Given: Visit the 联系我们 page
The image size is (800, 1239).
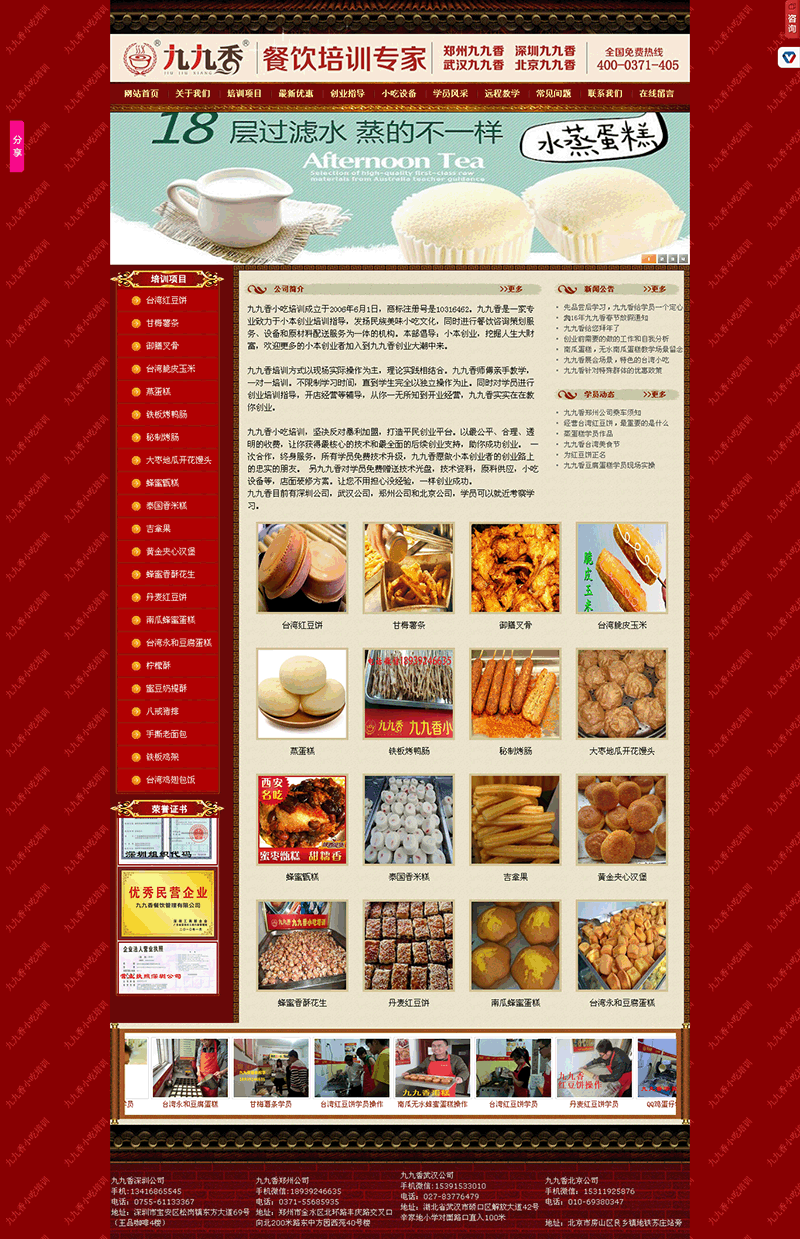Looking at the screenshot, I should click(x=605, y=94).
